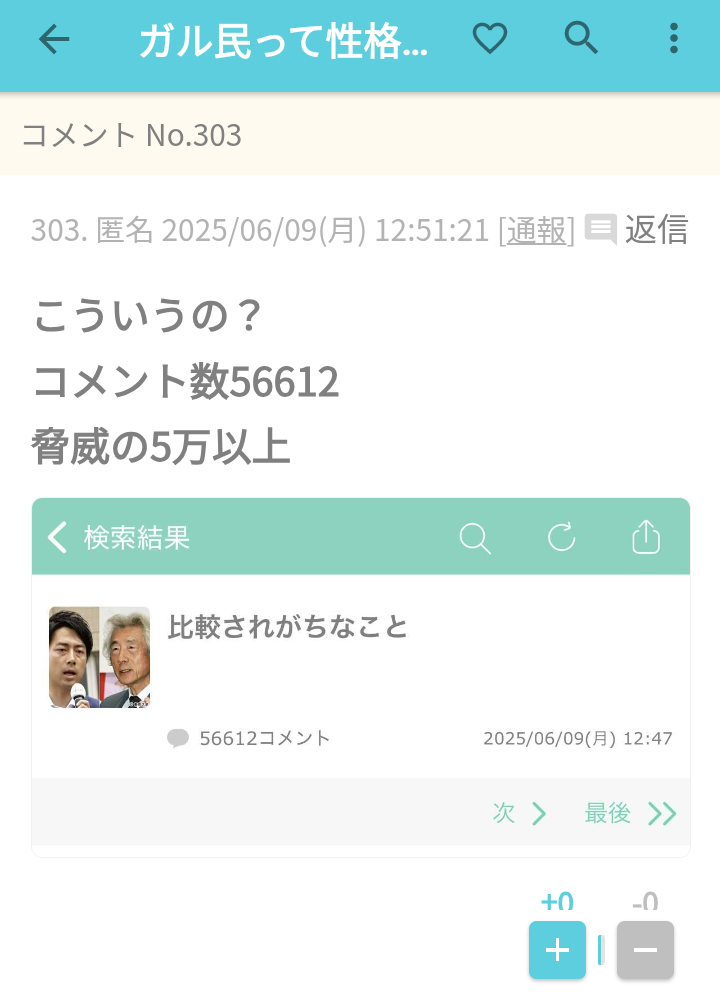Tap the Koizumi thumbnail image
The image size is (720, 1003).
pyautogui.click(x=98, y=657)
